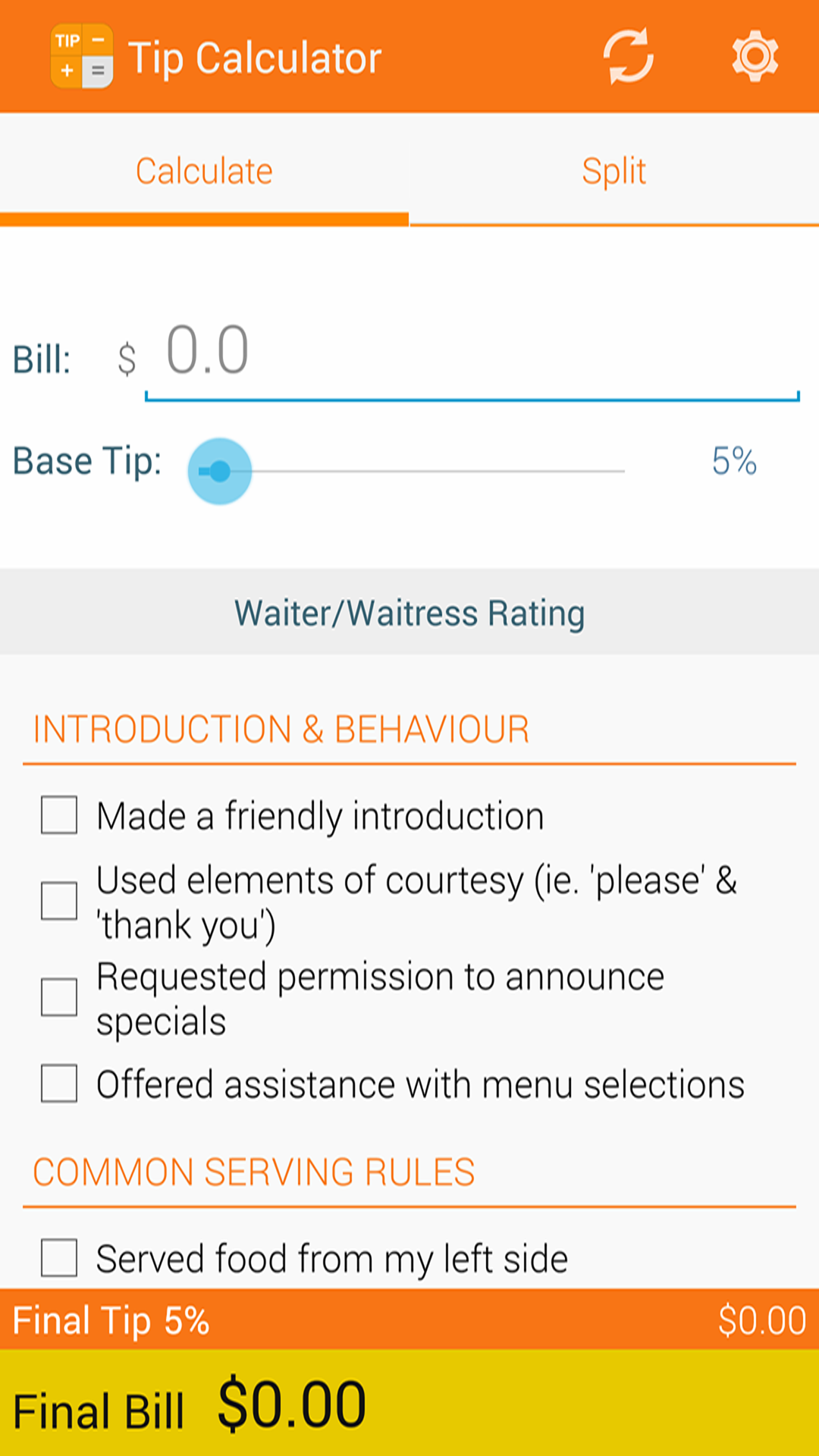The width and height of the screenshot is (819, 1456).
Task: Expand the Common Serving Rules section
Action: tap(253, 1171)
